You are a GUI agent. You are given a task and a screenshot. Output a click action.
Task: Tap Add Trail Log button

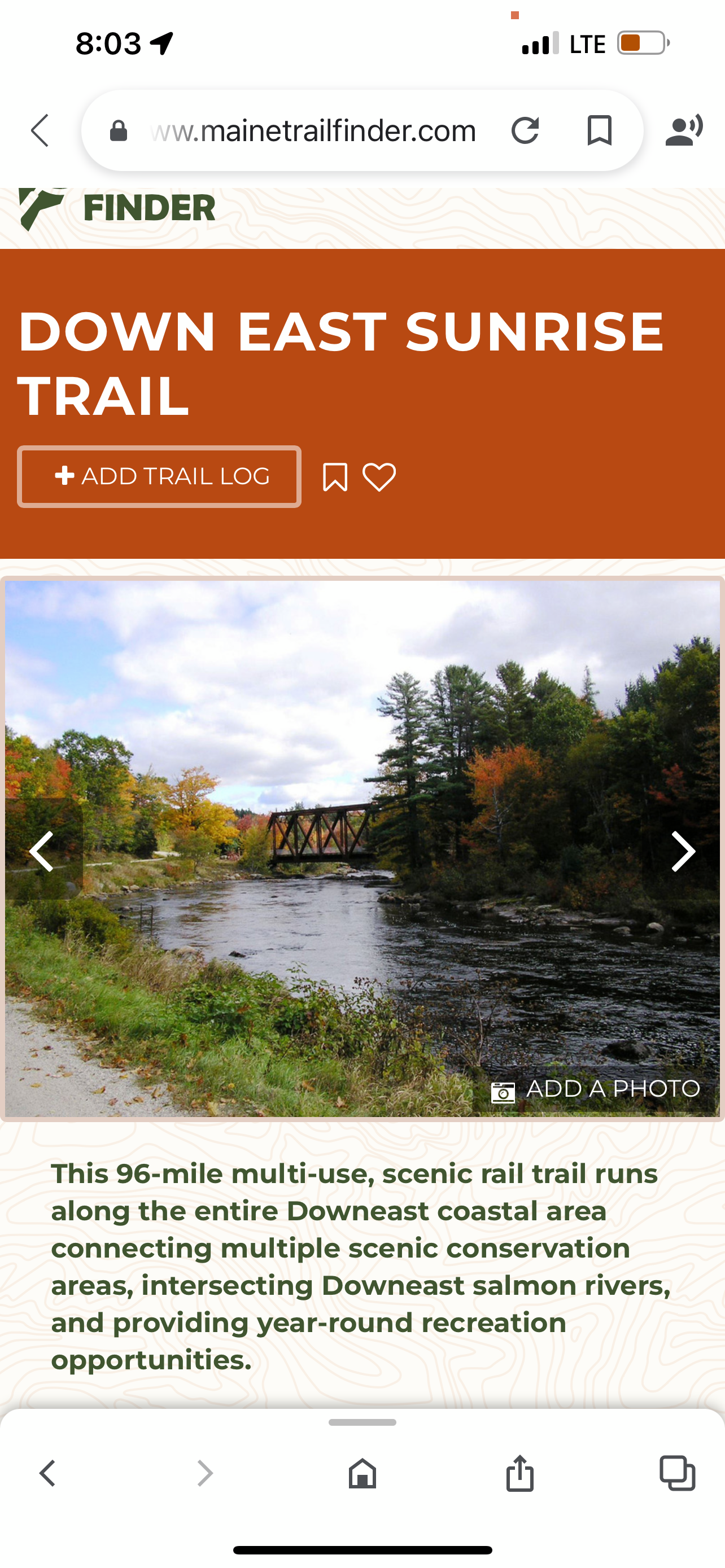[x=159, y=476]
